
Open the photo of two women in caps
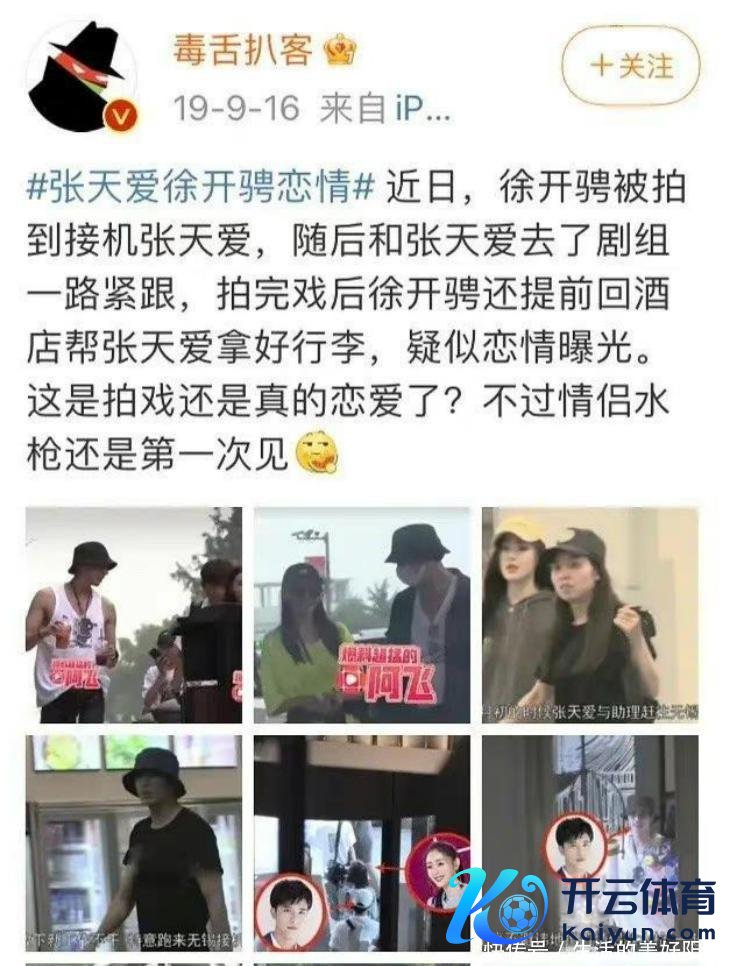coord(589,615)
